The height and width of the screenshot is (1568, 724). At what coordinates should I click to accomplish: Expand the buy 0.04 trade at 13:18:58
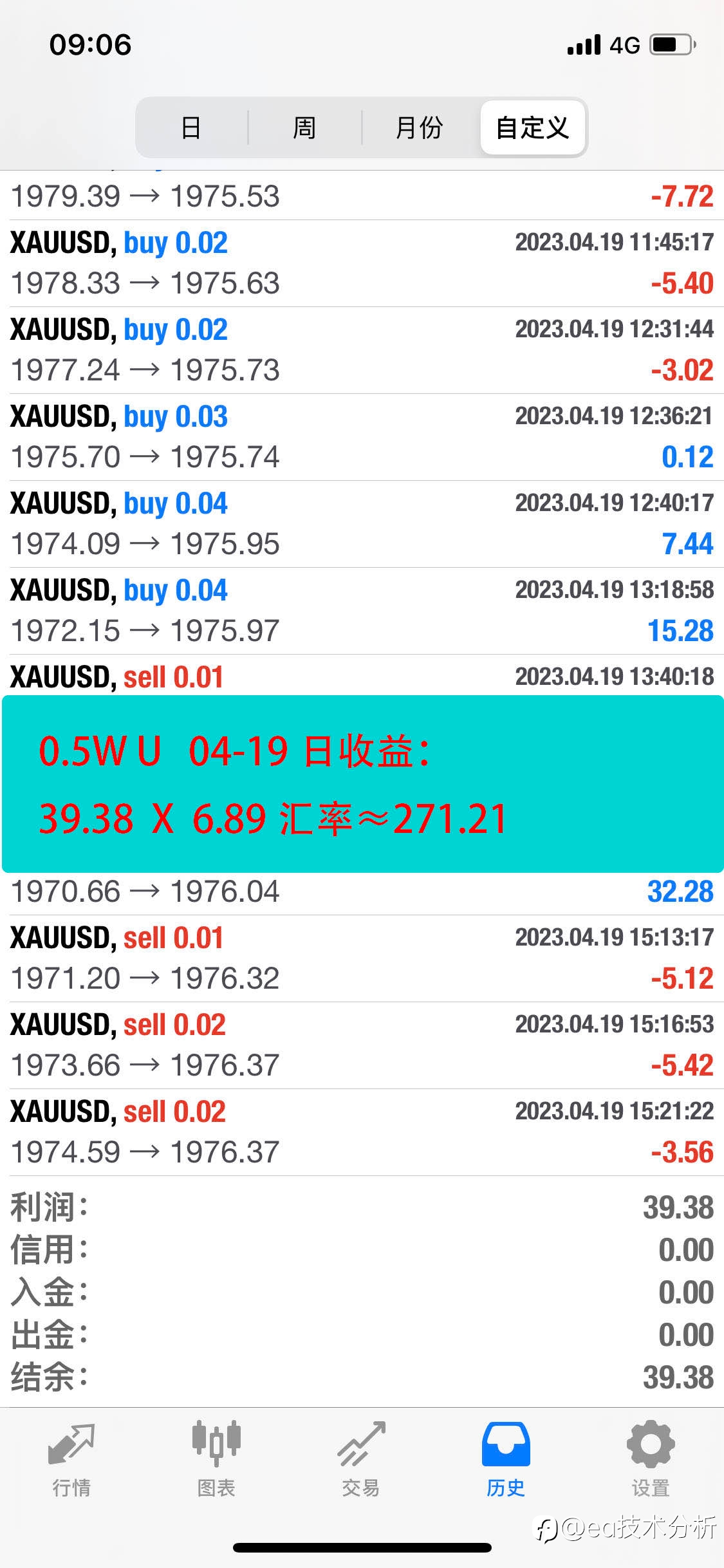(x=362, y=611)
